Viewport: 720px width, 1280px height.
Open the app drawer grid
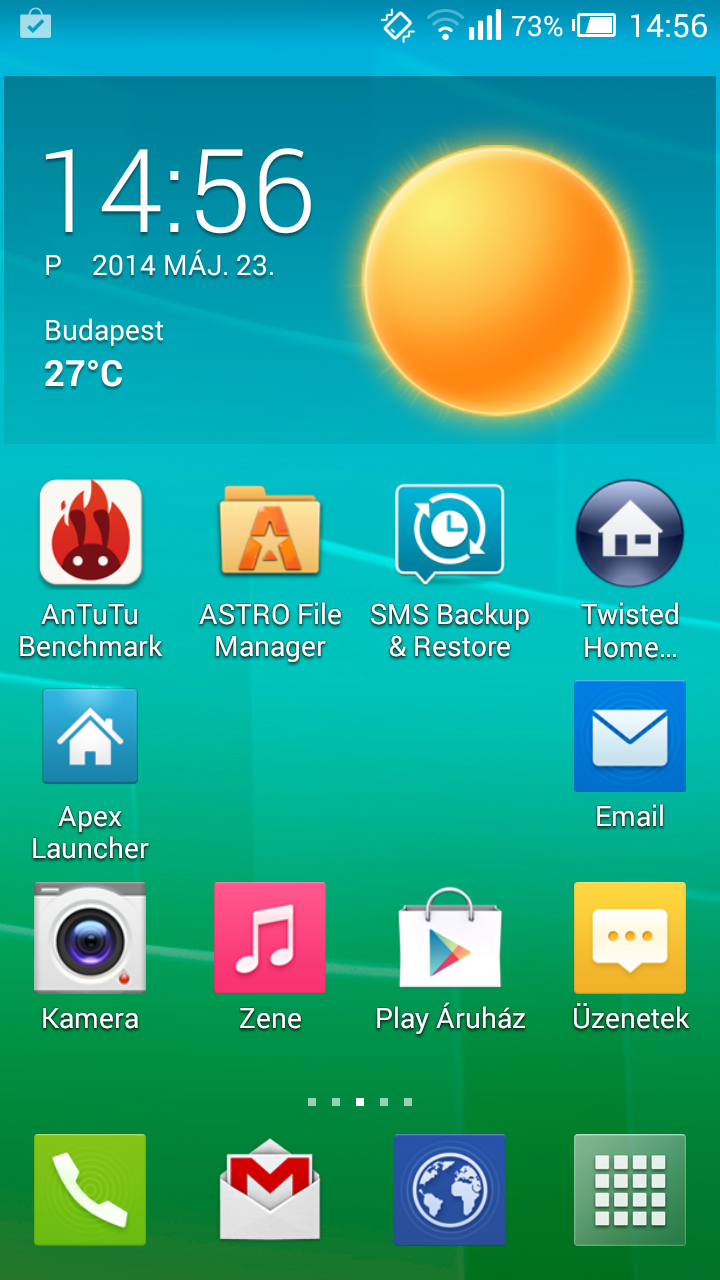630,1190
